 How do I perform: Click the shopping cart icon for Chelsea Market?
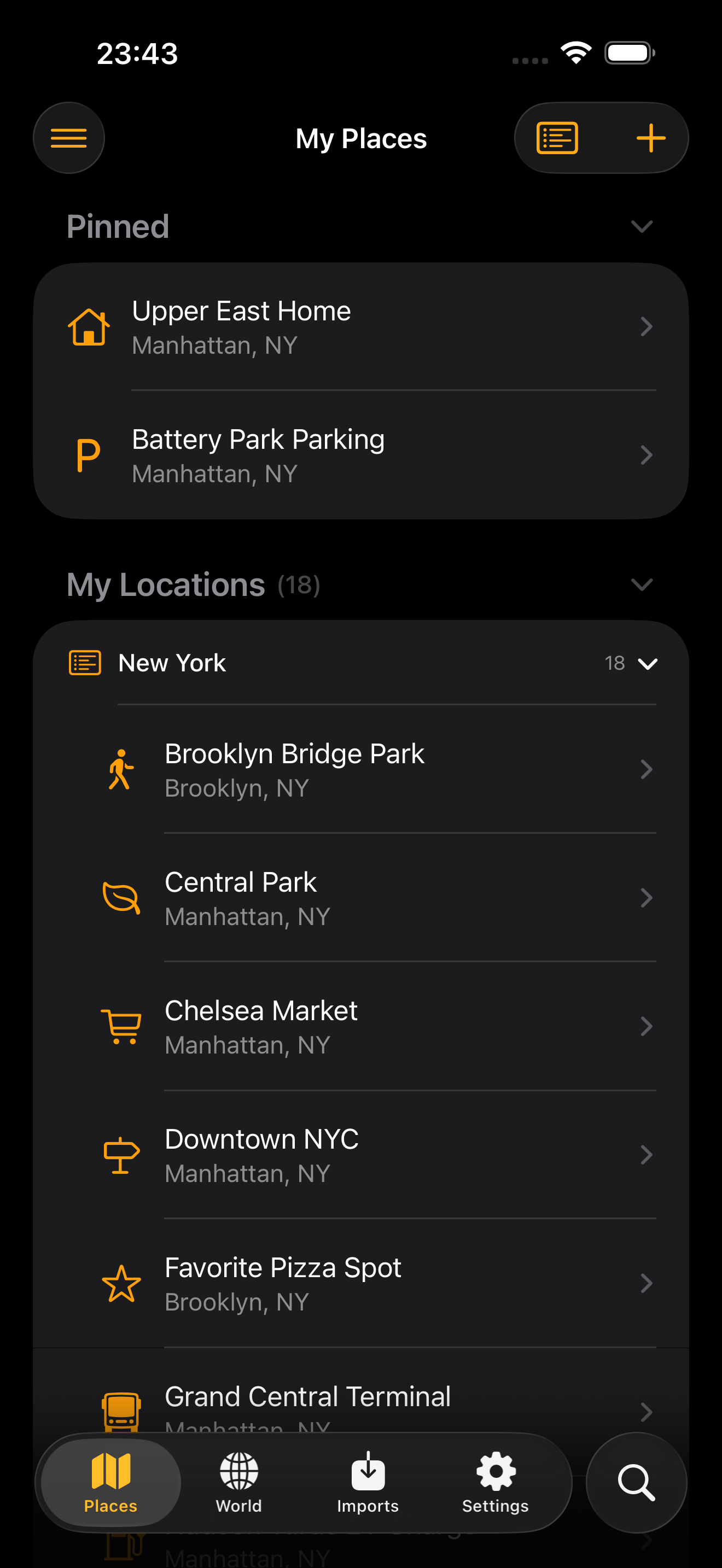tap(121, 1026)
